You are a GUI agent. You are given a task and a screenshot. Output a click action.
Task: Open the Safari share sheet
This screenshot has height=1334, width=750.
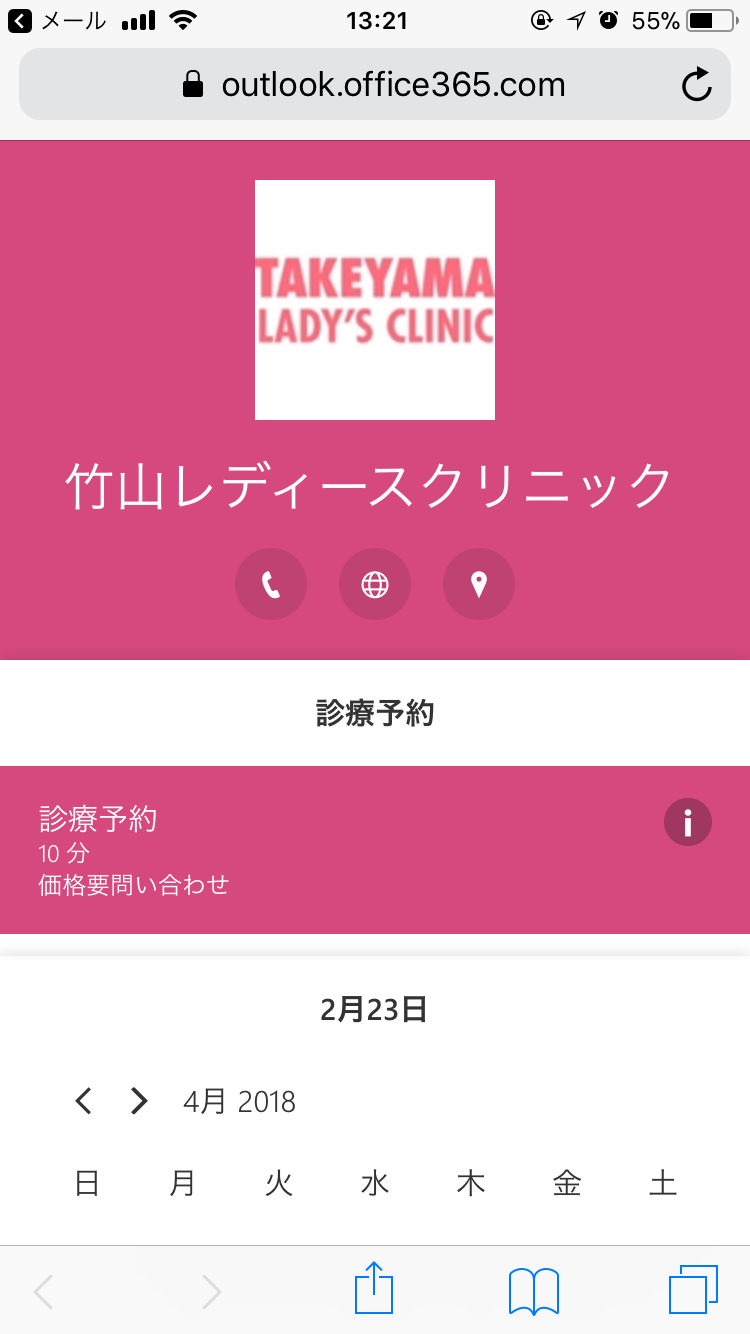[374, 1289]
